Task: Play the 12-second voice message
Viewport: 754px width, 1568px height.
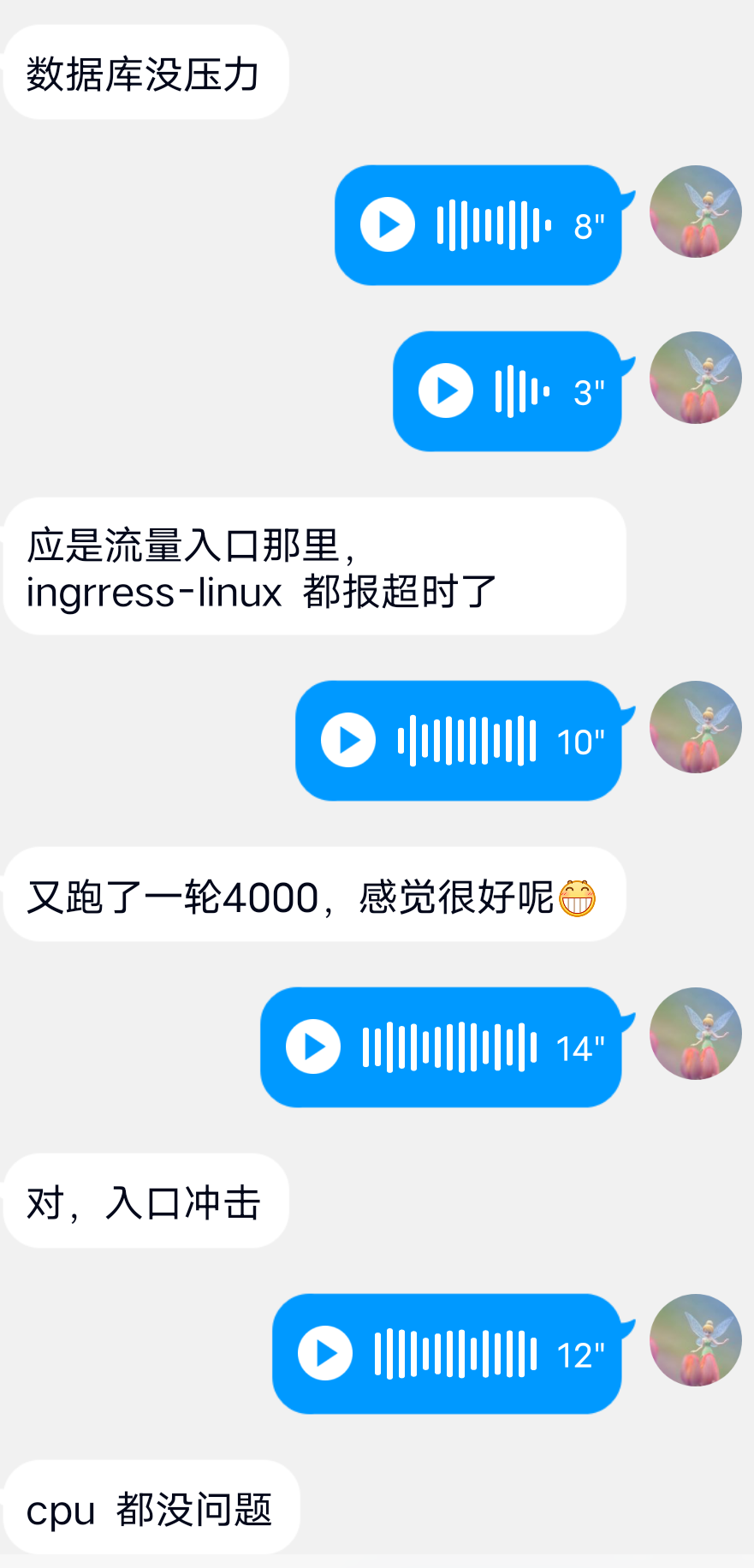Action: (324, 1353)
